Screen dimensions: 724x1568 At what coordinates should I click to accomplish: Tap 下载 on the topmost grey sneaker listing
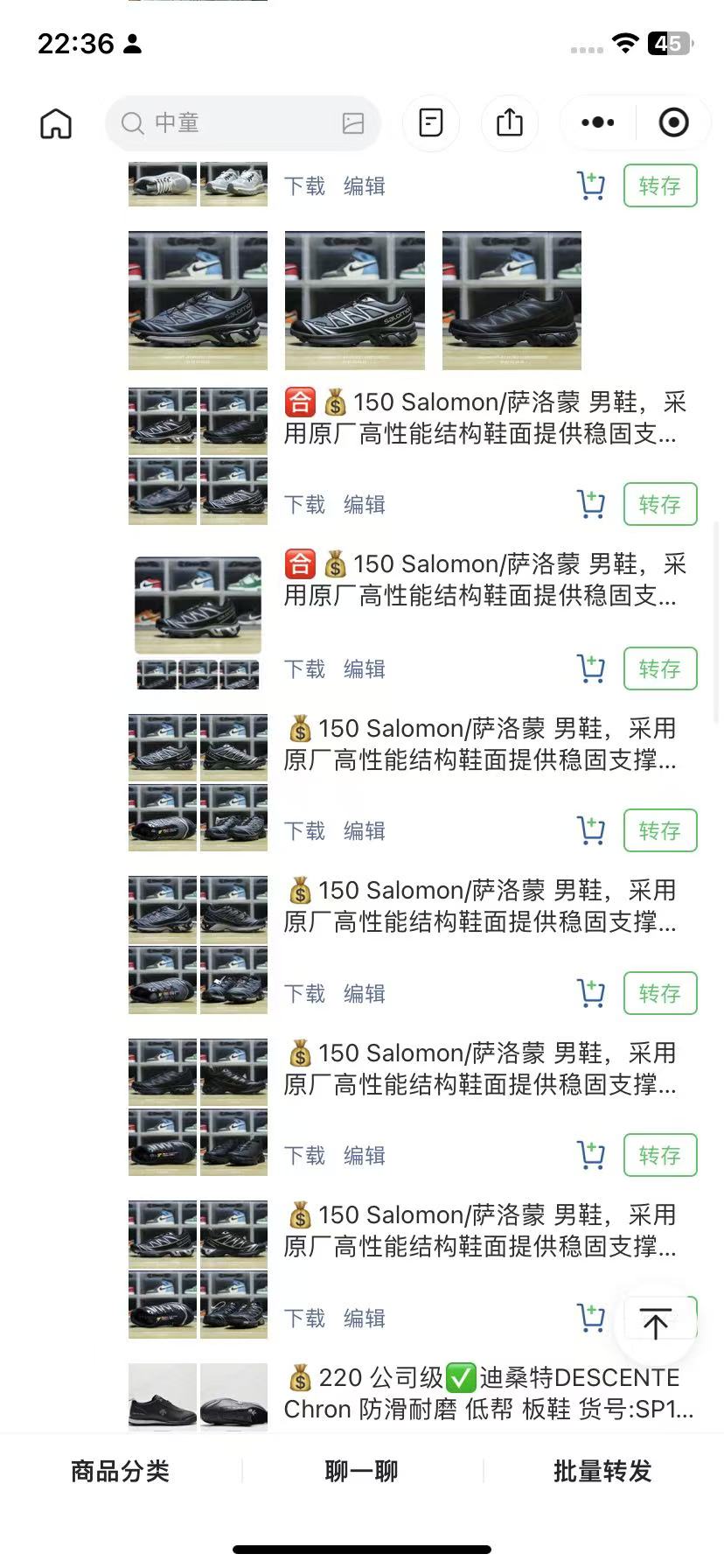[304, 185]
